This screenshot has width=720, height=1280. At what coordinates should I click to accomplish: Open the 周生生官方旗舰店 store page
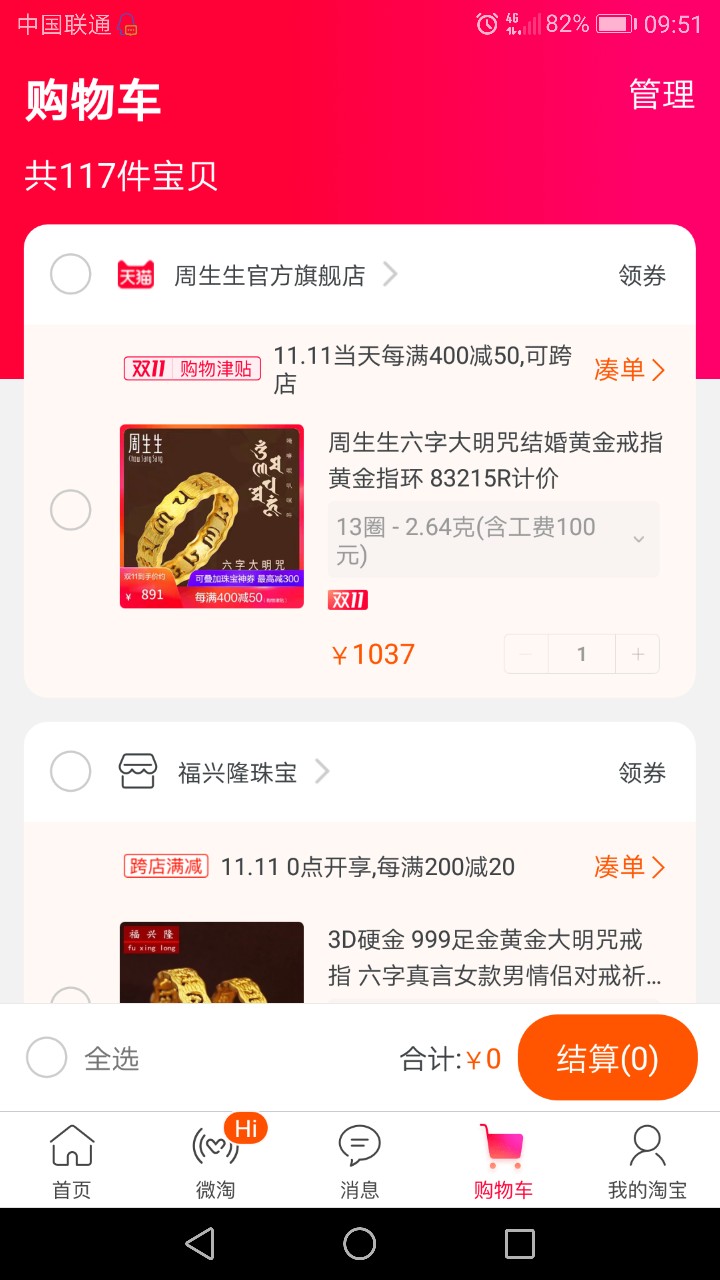pyautogui.click(x=270, y=275)
